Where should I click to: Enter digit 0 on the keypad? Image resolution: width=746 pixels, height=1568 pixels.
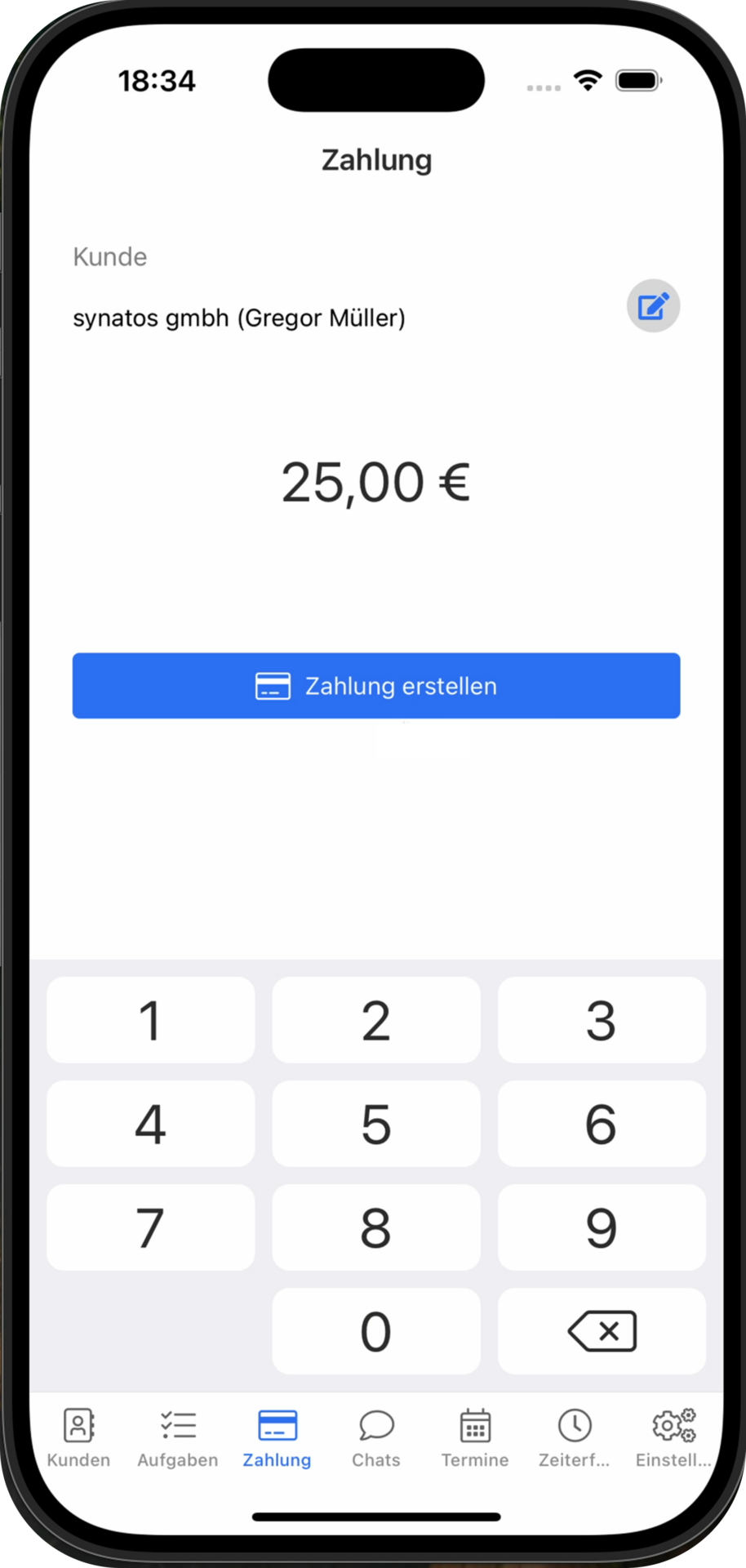point(376,1331)
